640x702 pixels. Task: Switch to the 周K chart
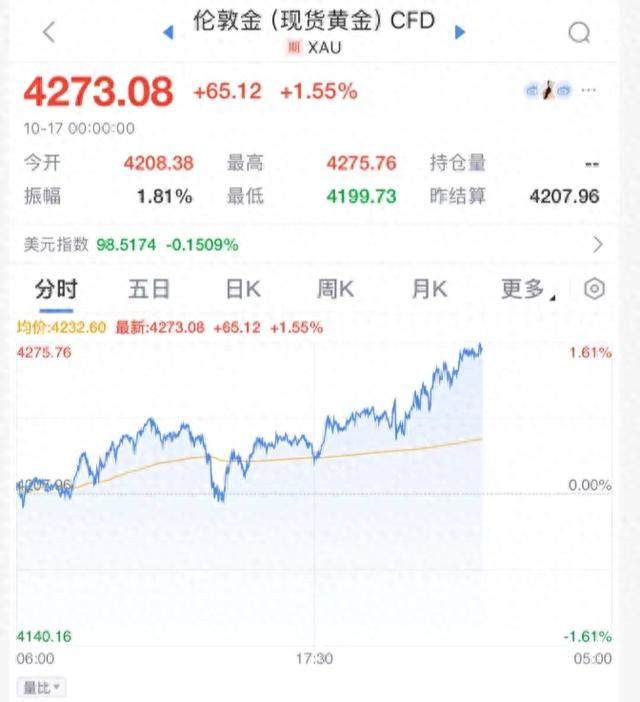coord(336,290)
